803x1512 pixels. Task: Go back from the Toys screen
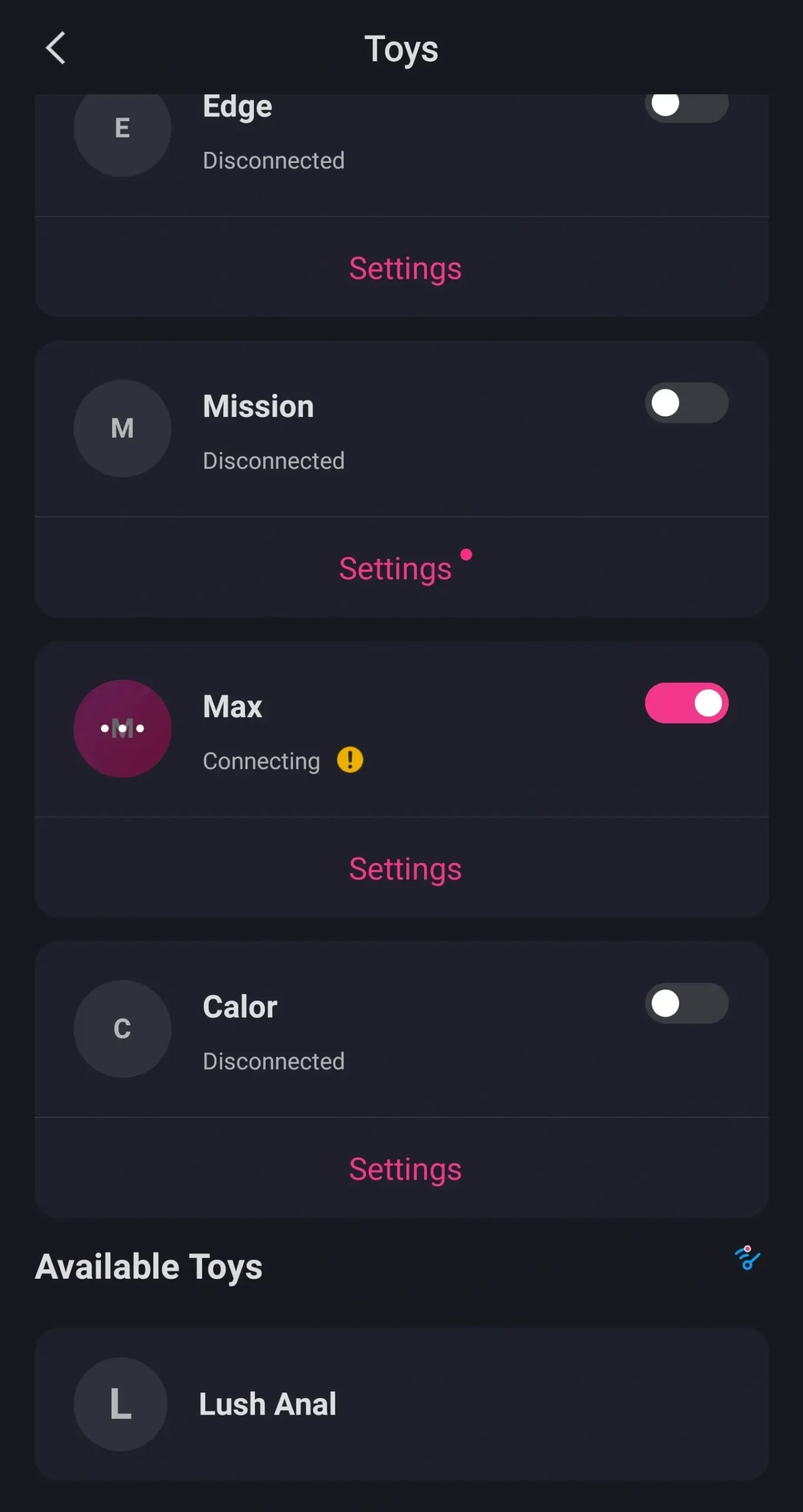(56, 48)
